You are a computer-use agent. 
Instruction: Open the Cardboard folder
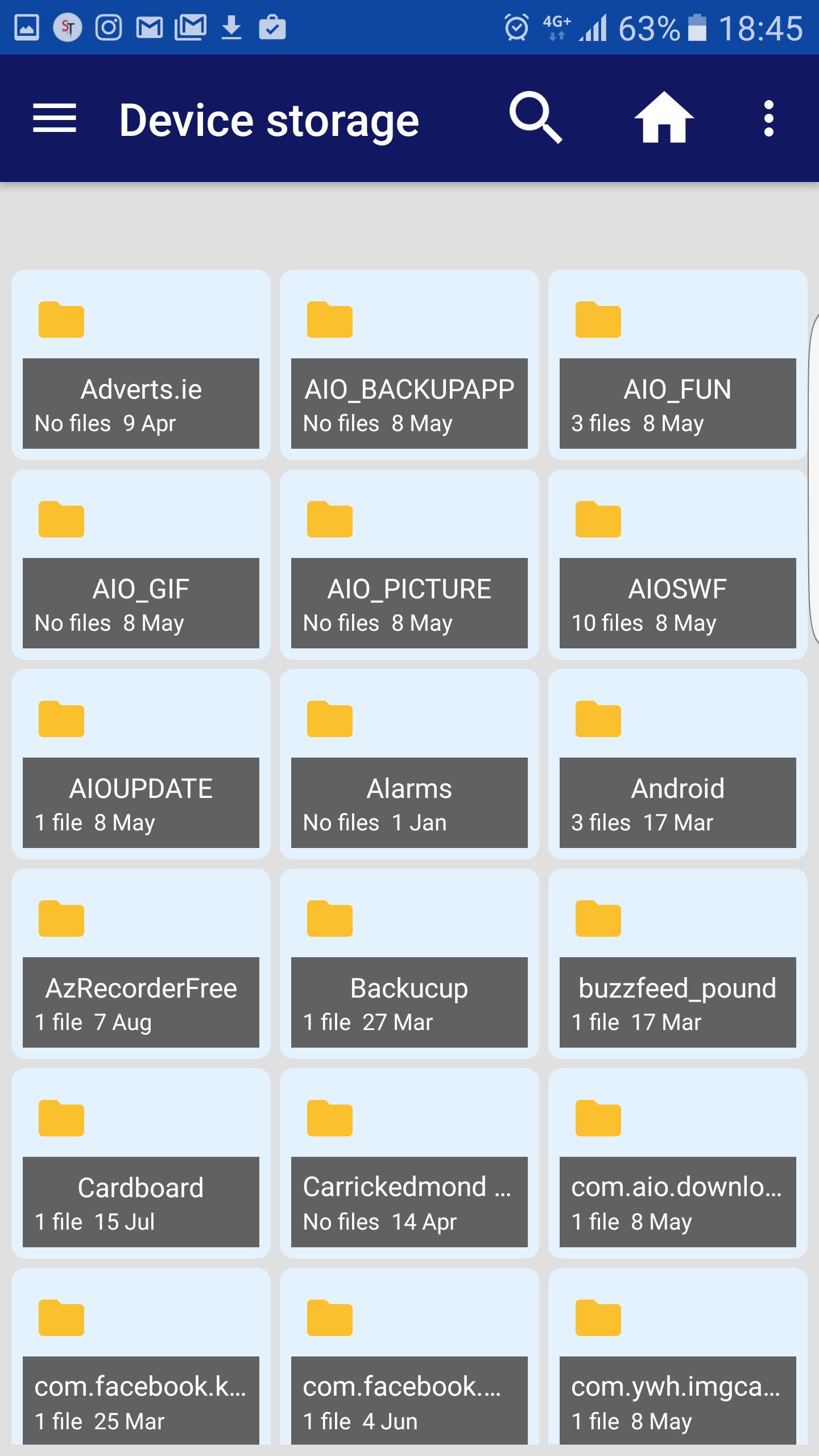point(141,1163)
